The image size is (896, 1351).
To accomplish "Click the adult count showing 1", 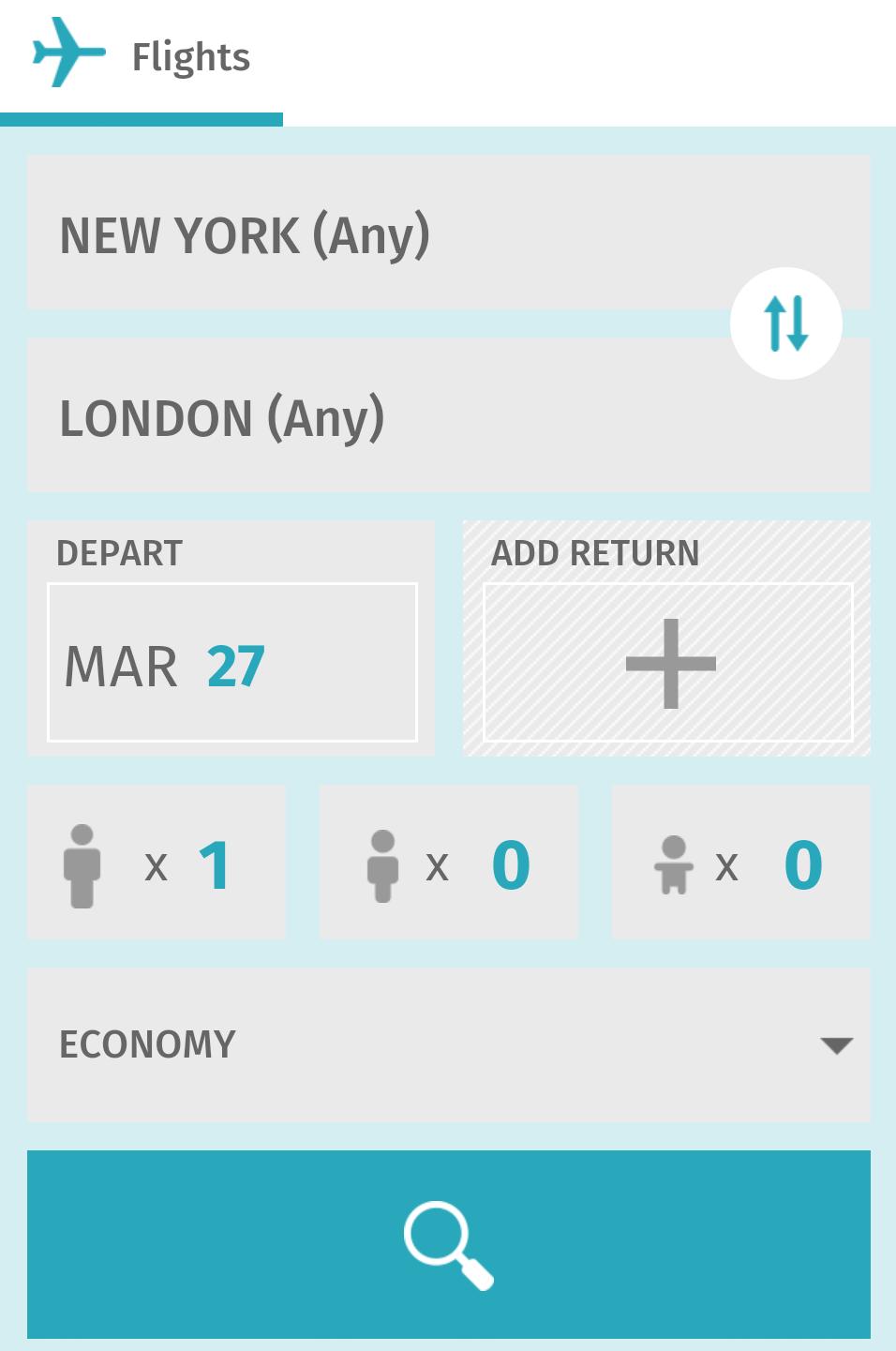I will point(216,863).
